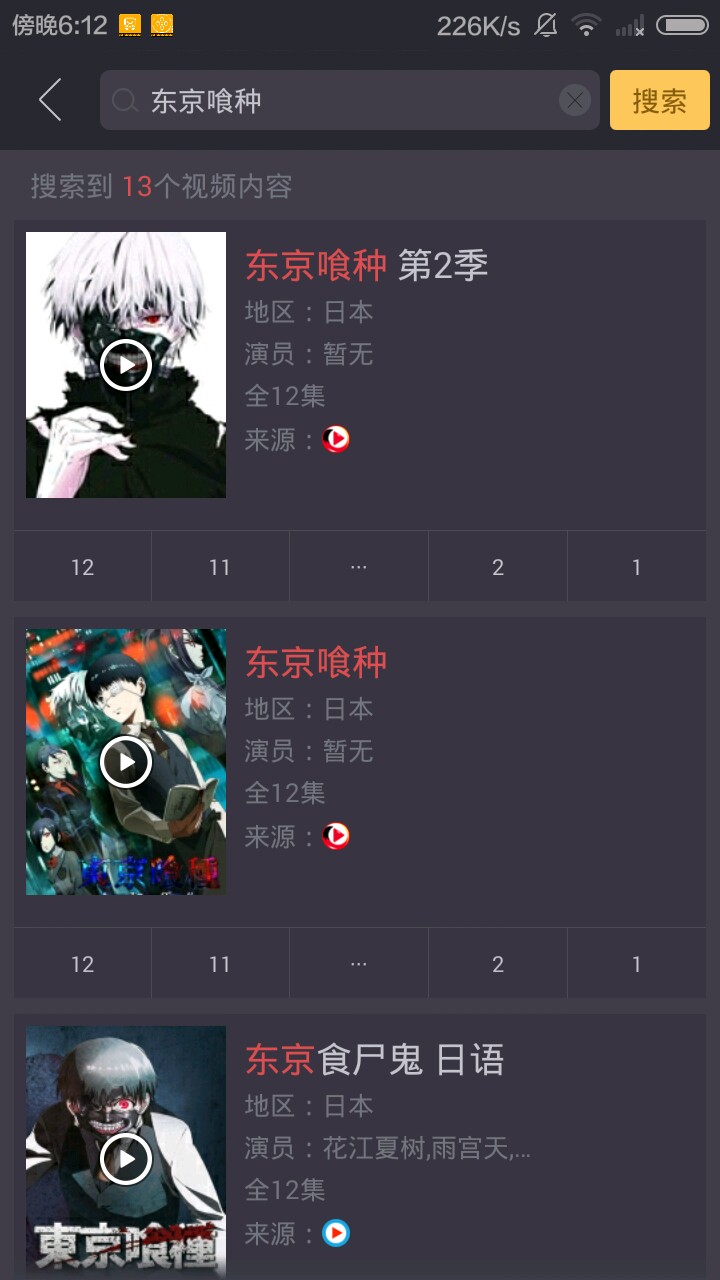Select episode 11 of 东京喰种 第2季
Viewport: 720px width, 1280px height.
click(x=220, y=567)
